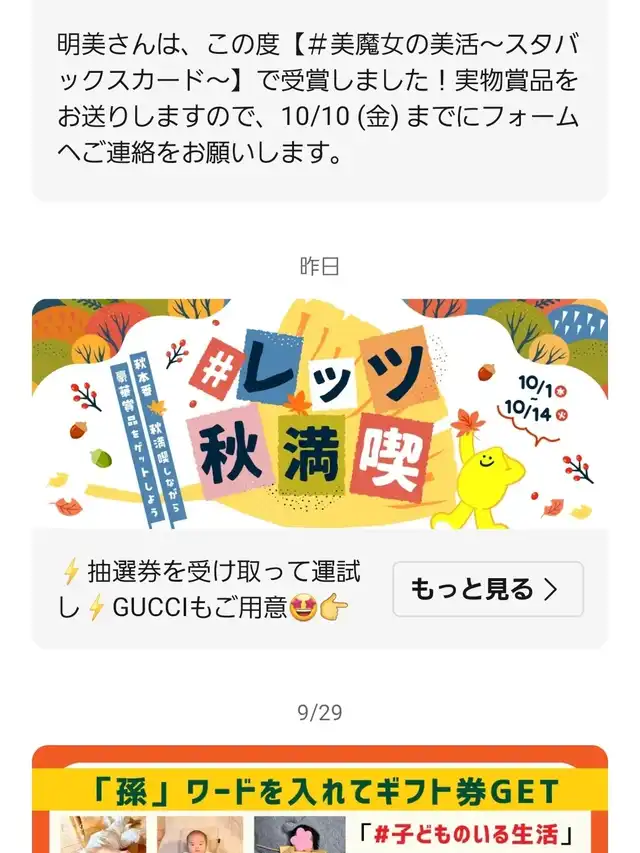
Task: Open the 「孫」ワード gift voucher banner
Action: (x=320, y=800)
